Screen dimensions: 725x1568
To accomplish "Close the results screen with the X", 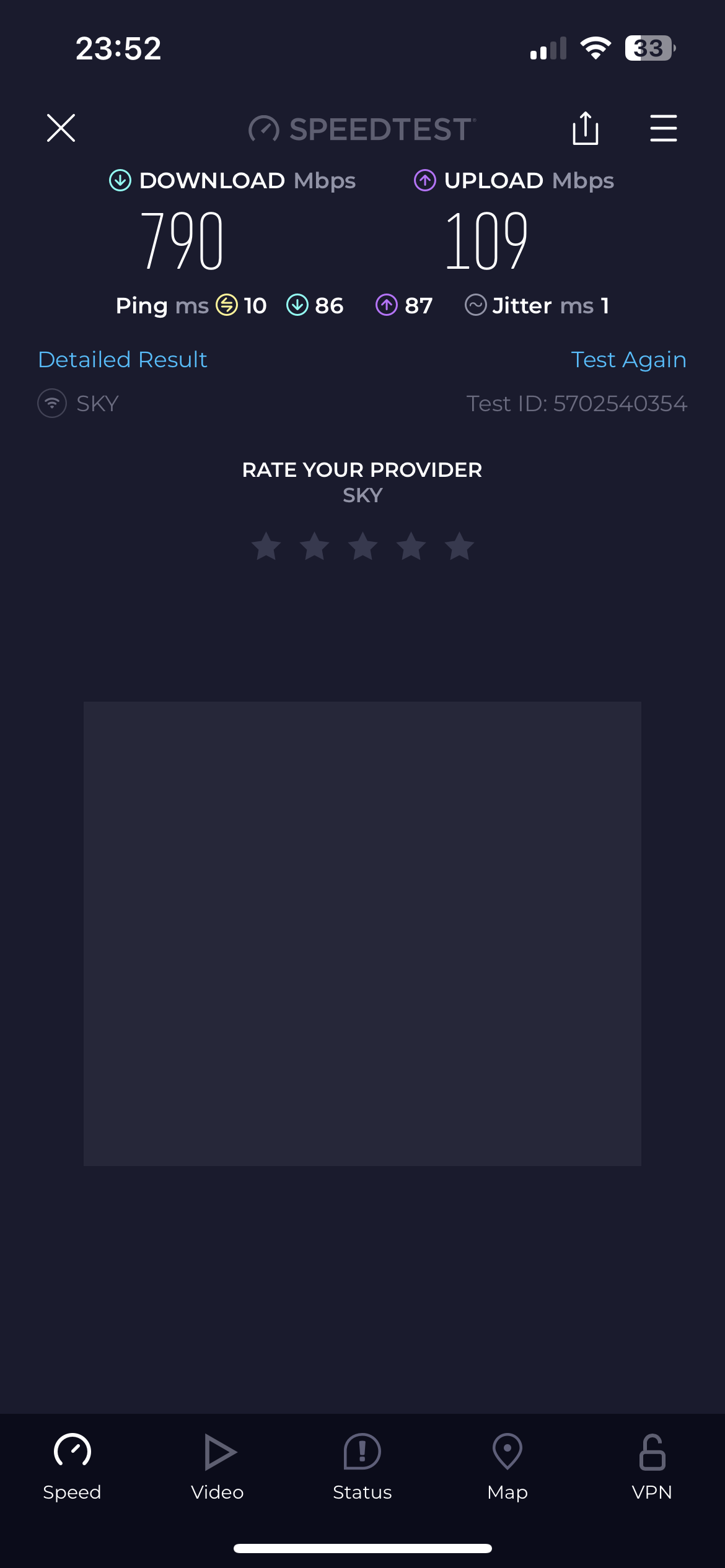I will coord(61,129).
